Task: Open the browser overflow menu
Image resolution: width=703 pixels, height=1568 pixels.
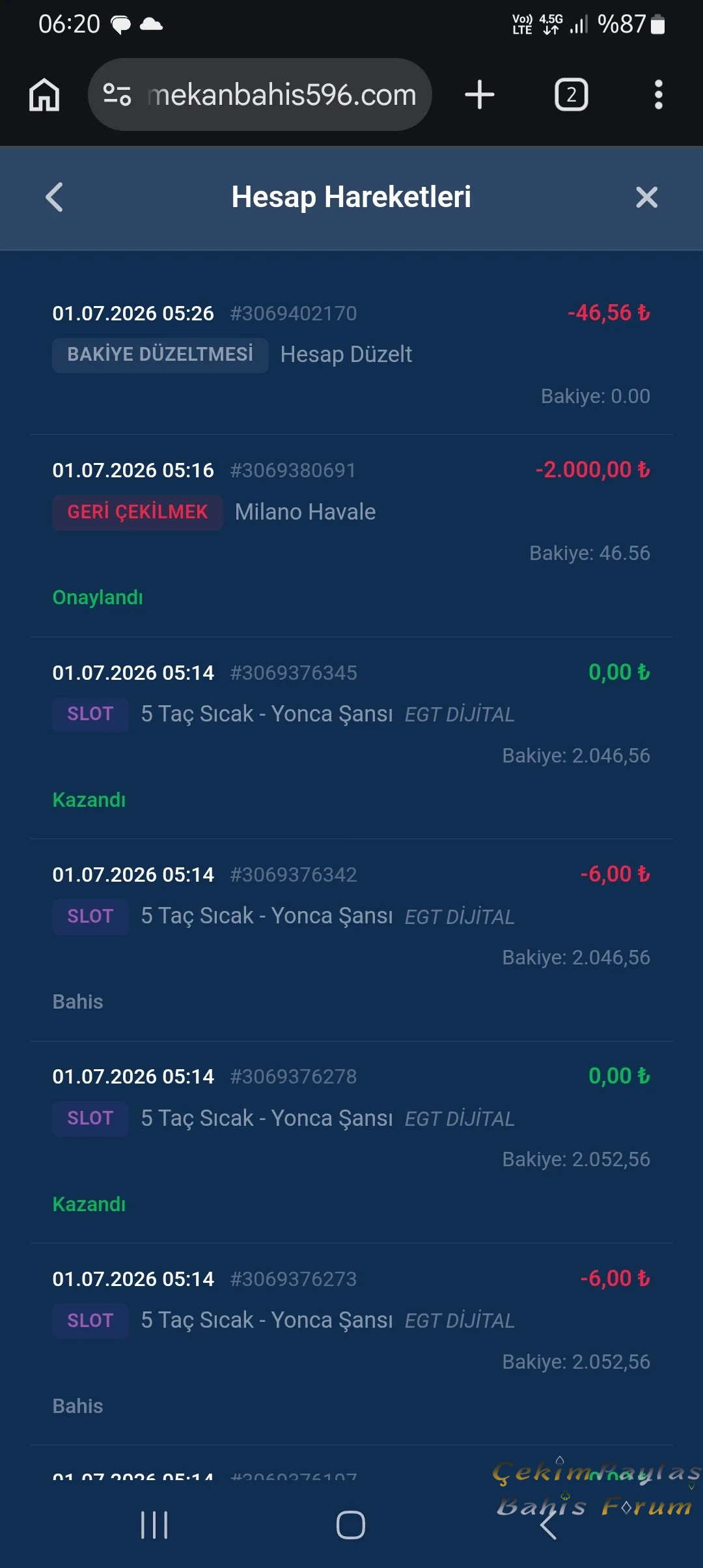Action: [659, 95]
